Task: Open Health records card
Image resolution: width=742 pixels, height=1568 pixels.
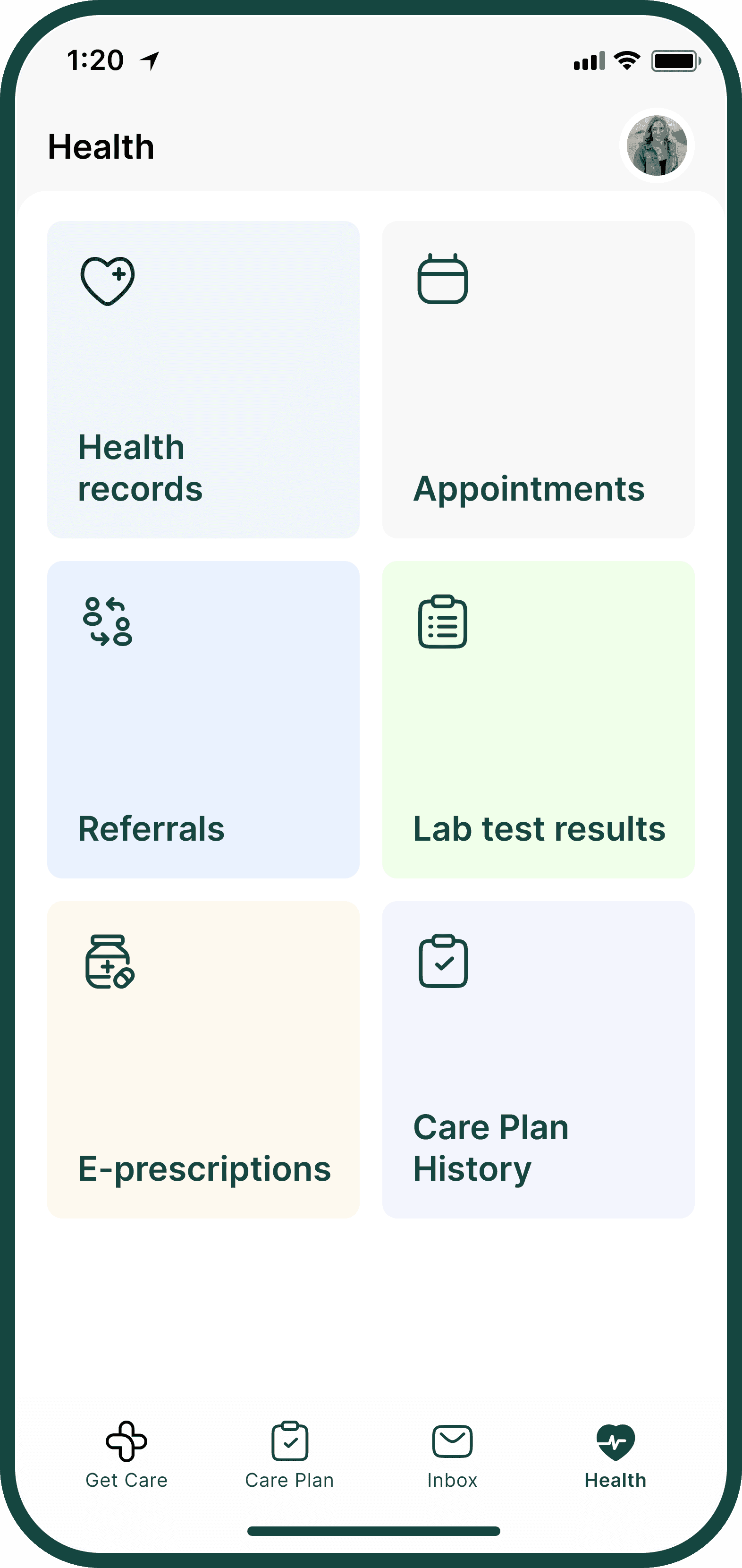Action: click(203, 379)
